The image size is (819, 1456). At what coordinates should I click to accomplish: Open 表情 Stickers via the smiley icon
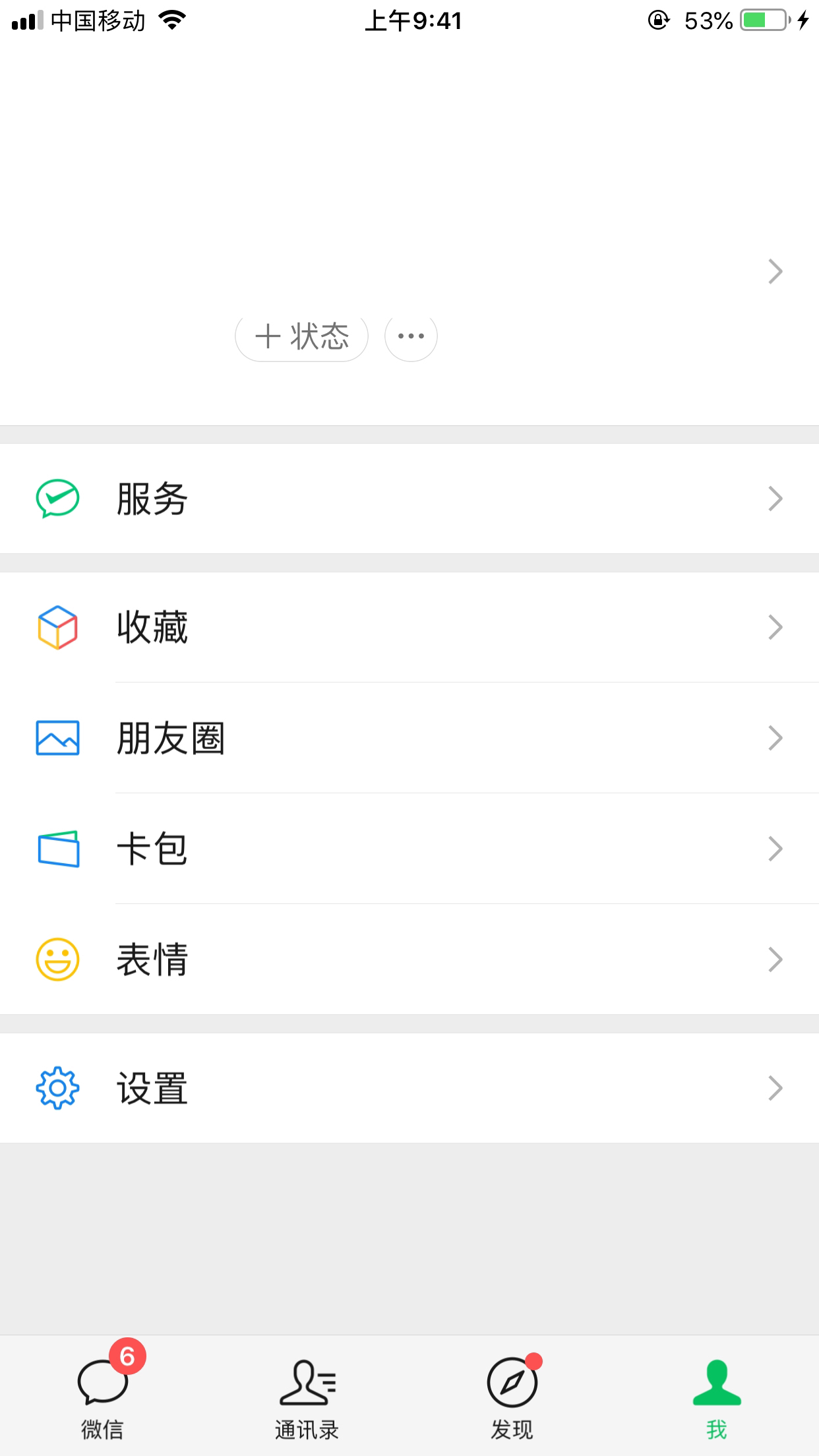click(58, 961)
